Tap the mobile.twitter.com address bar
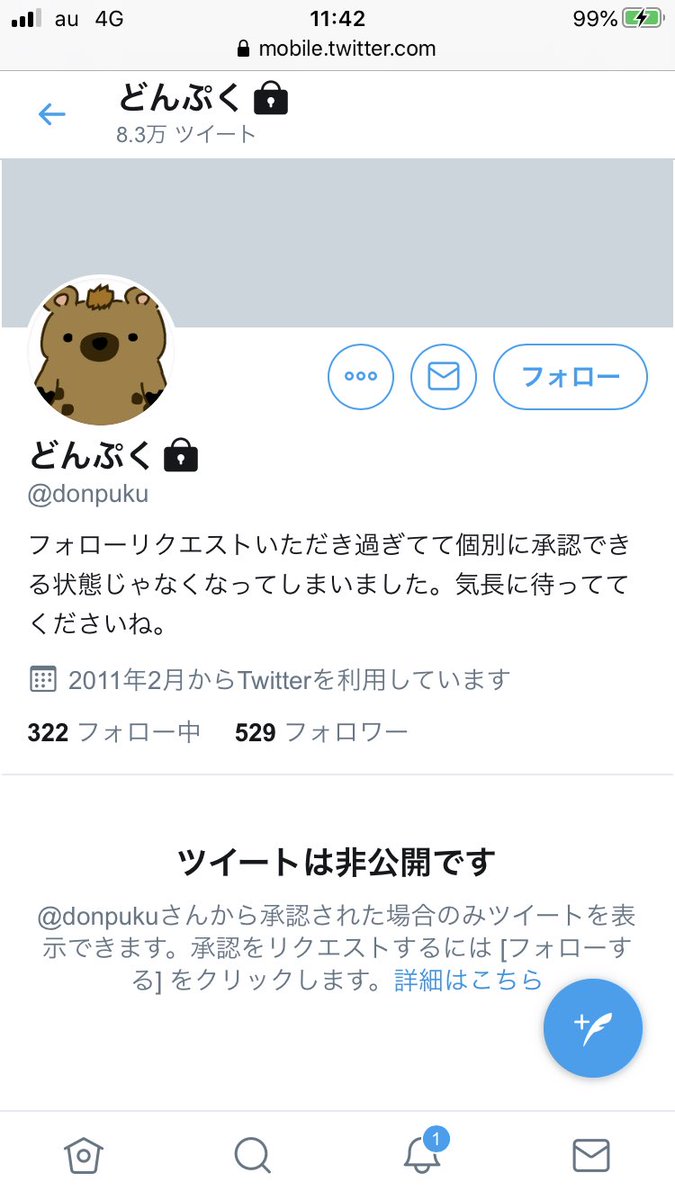The image size is (675, 1200). (x=337, y=48)
